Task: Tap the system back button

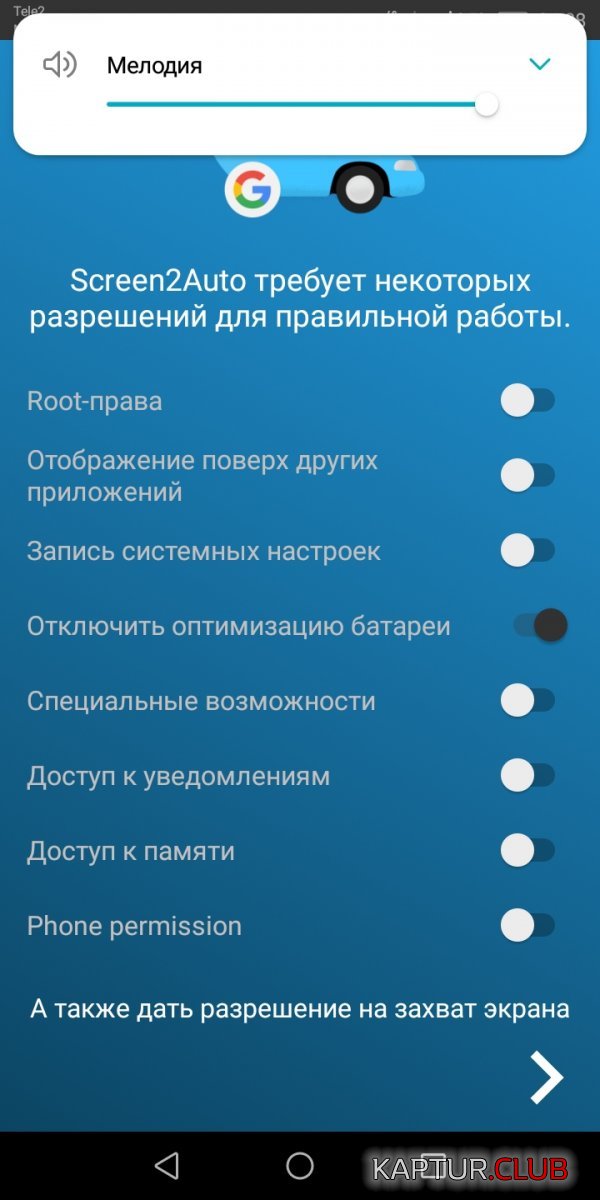Action: pyautogui.click(x=167, y=1165)
